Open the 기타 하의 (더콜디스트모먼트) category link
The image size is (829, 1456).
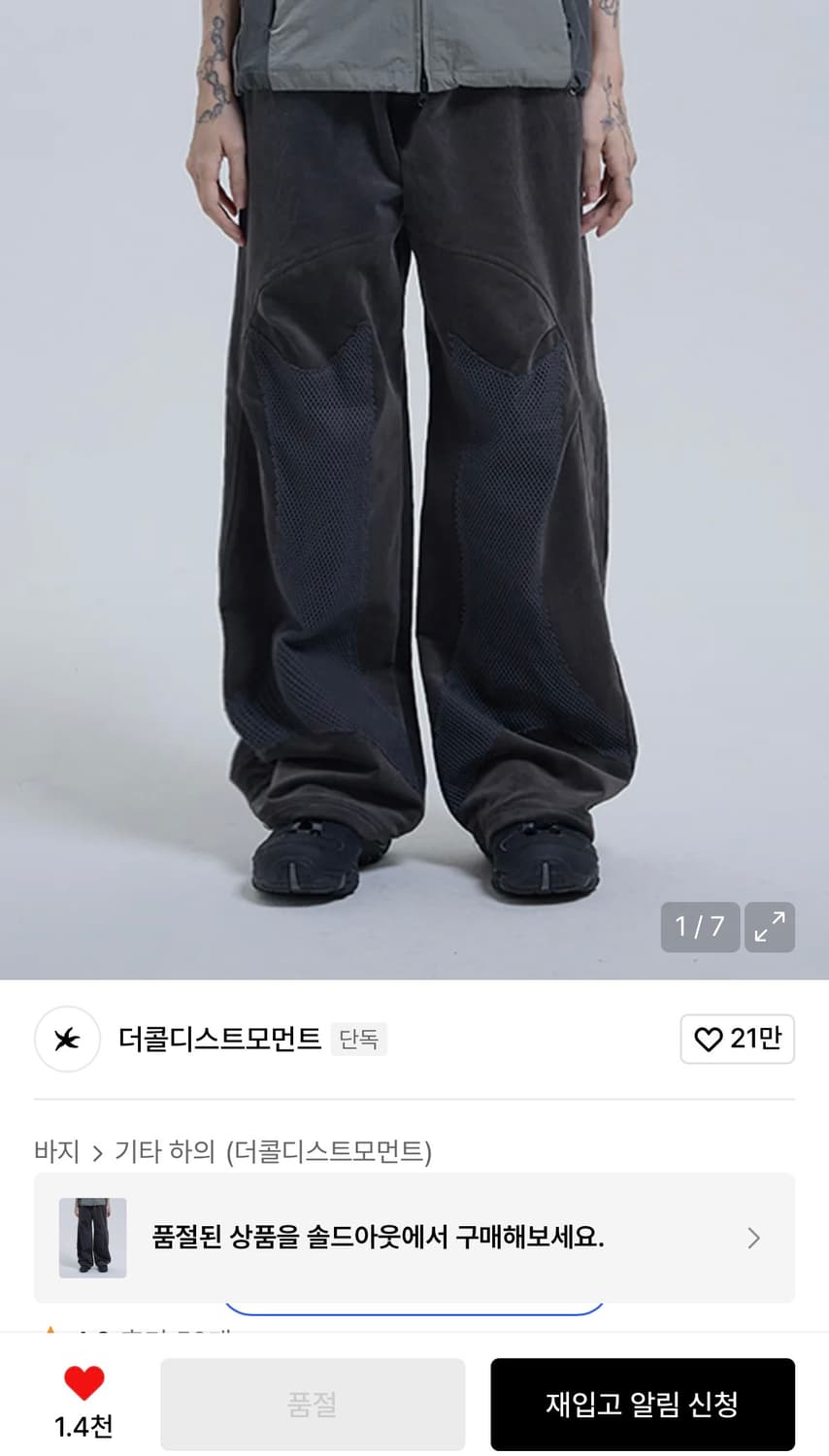click(275, 1153)
